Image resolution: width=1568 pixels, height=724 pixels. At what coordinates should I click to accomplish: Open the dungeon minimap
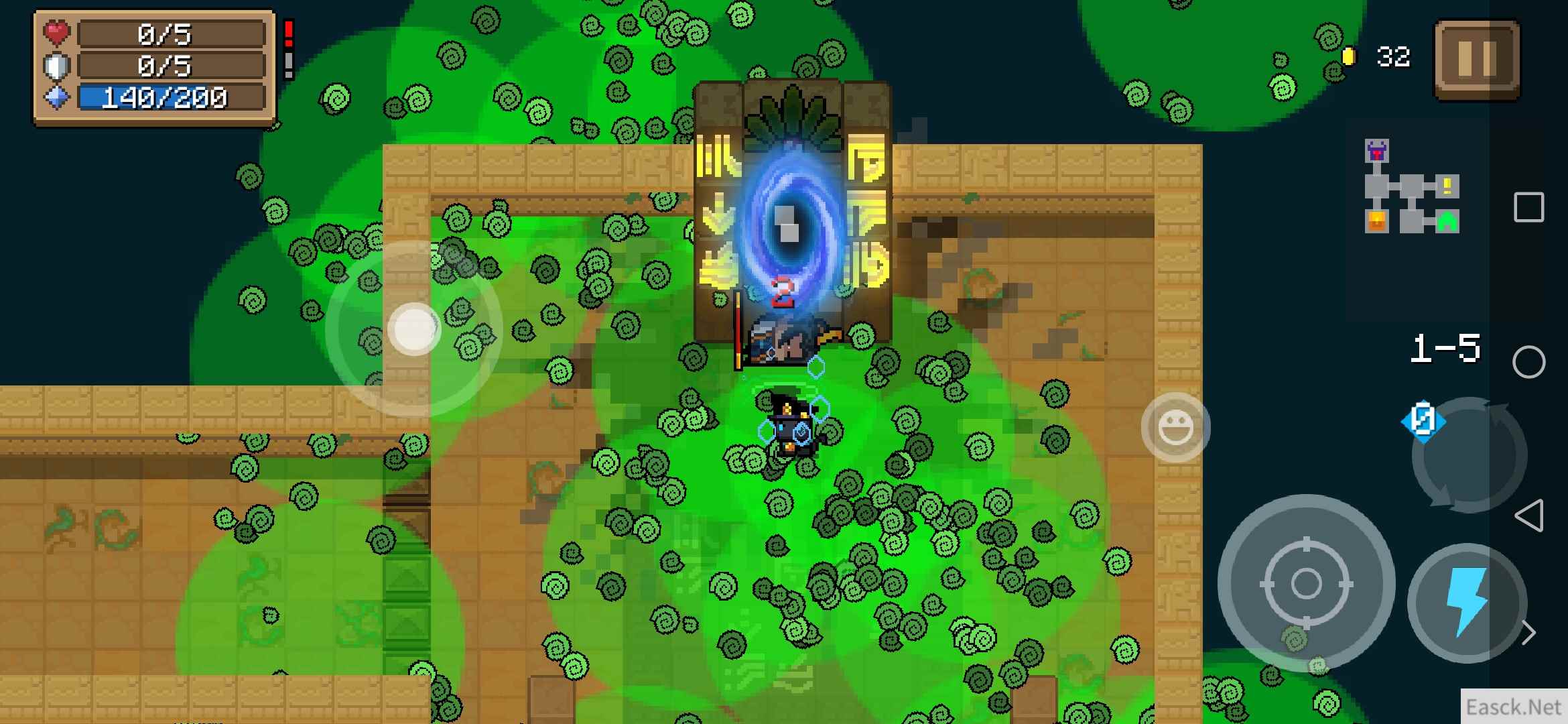pyautogui.click(x=1411, y=188)
